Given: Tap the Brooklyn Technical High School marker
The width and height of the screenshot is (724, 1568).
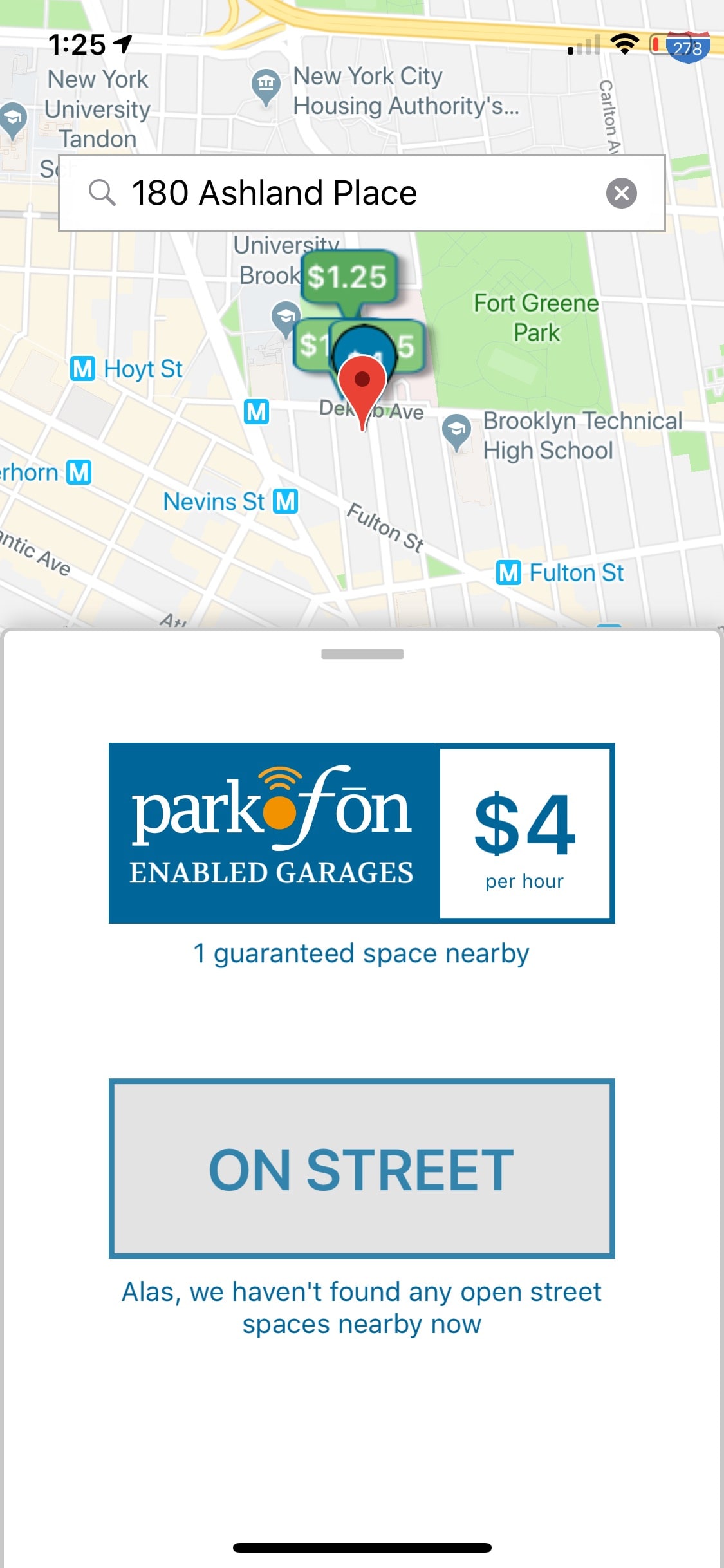Looking at the screenshot, I should click(x=456, y=431).
